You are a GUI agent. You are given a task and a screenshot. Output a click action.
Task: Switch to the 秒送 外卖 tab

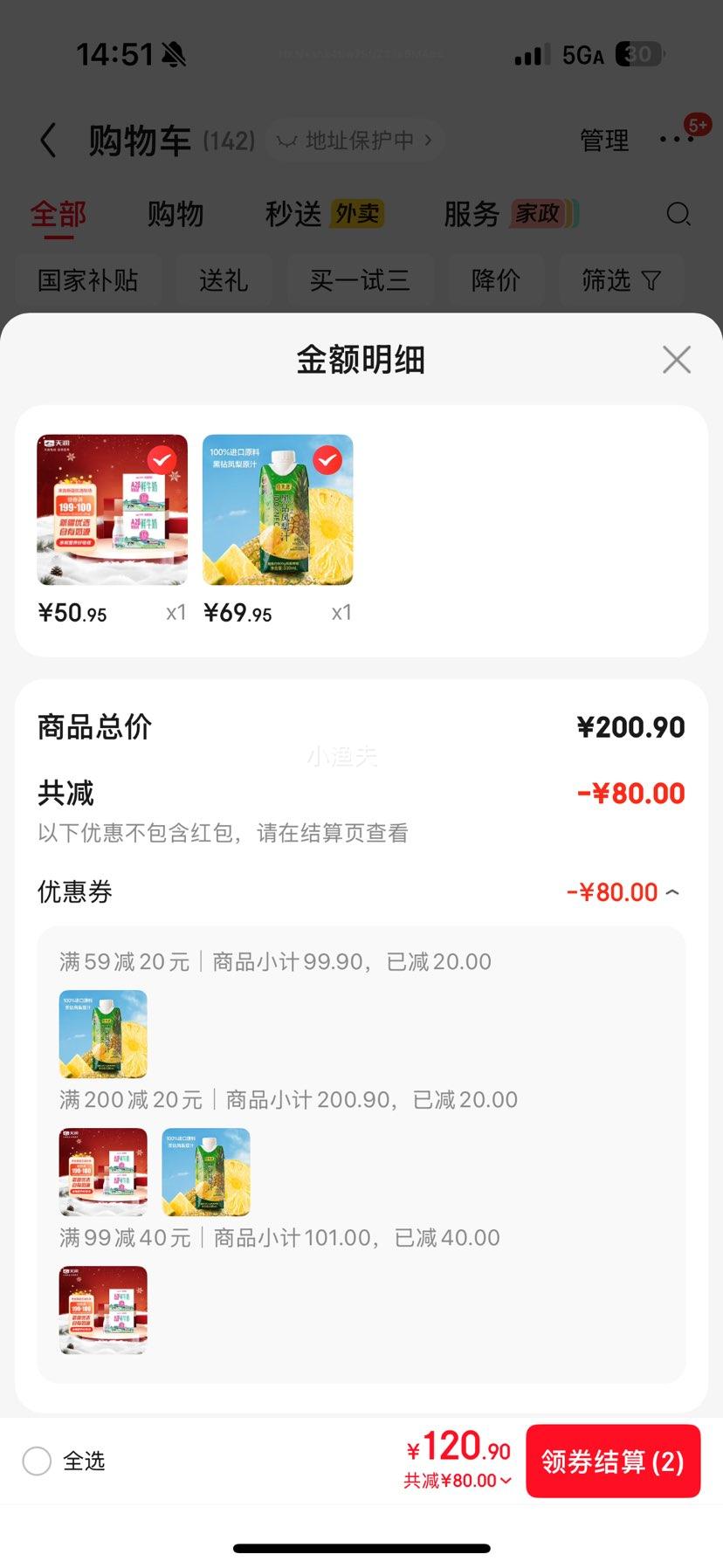(x=323, y=214)
